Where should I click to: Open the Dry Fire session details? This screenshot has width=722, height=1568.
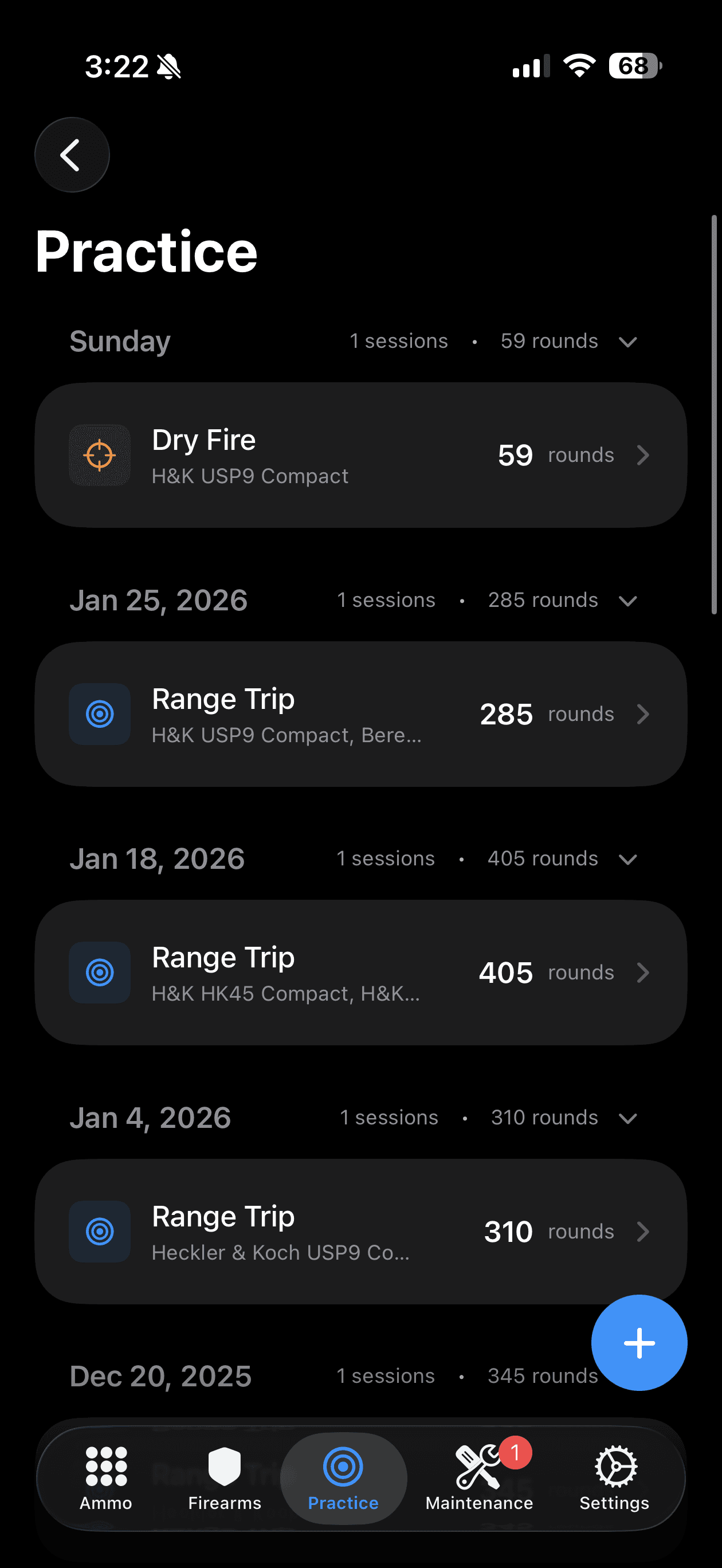362,454
